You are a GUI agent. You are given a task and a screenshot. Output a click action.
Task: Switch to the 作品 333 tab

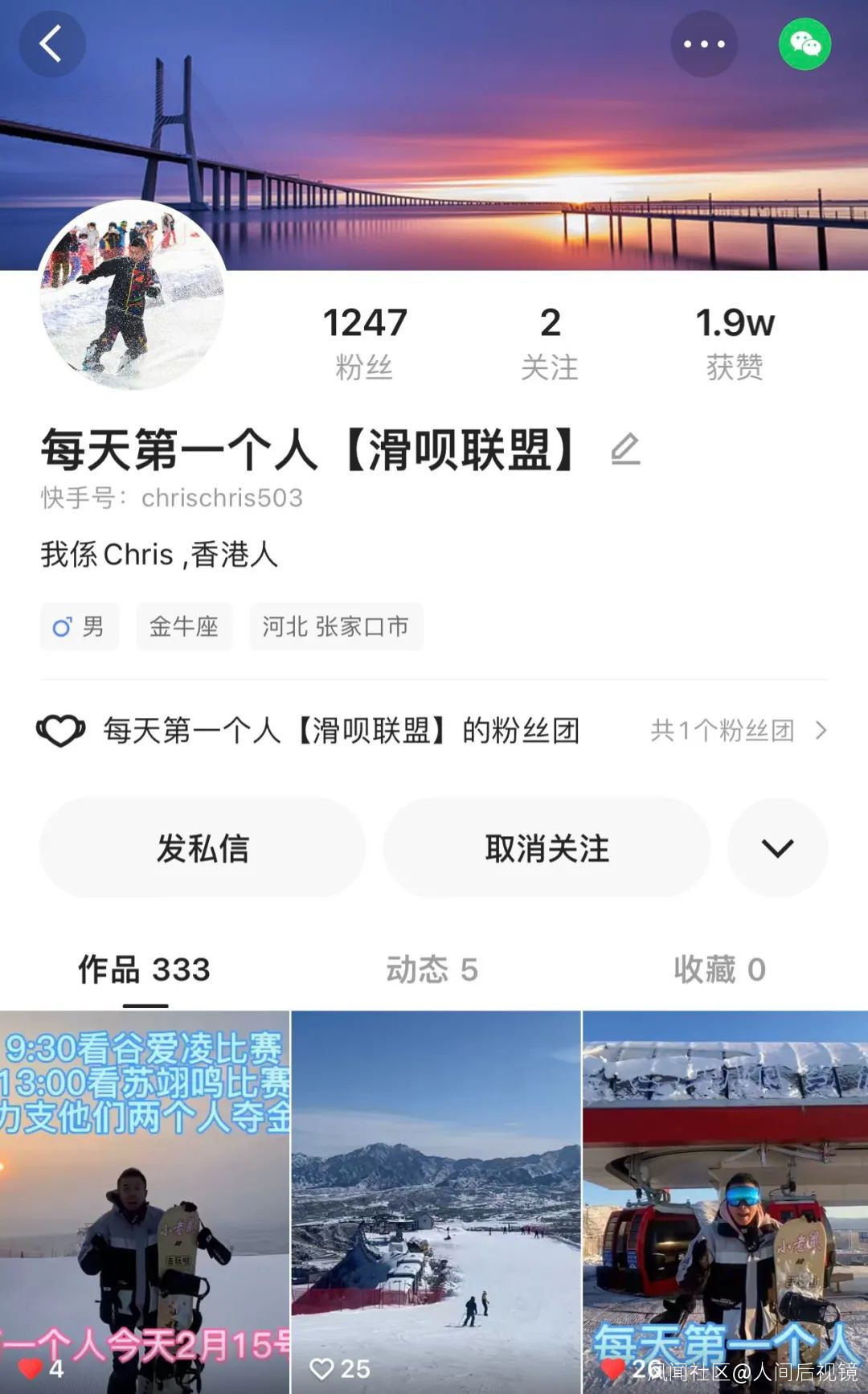(x=145, y=970)
